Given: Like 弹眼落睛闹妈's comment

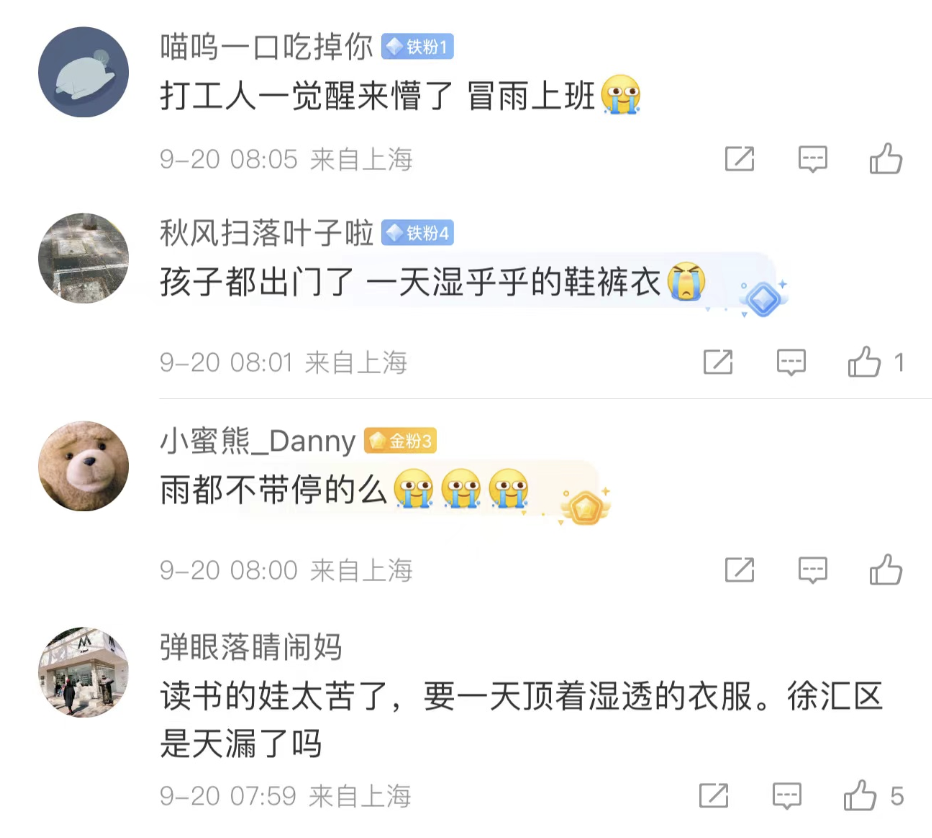Looking at the screenshot, I should click(860, 796).
